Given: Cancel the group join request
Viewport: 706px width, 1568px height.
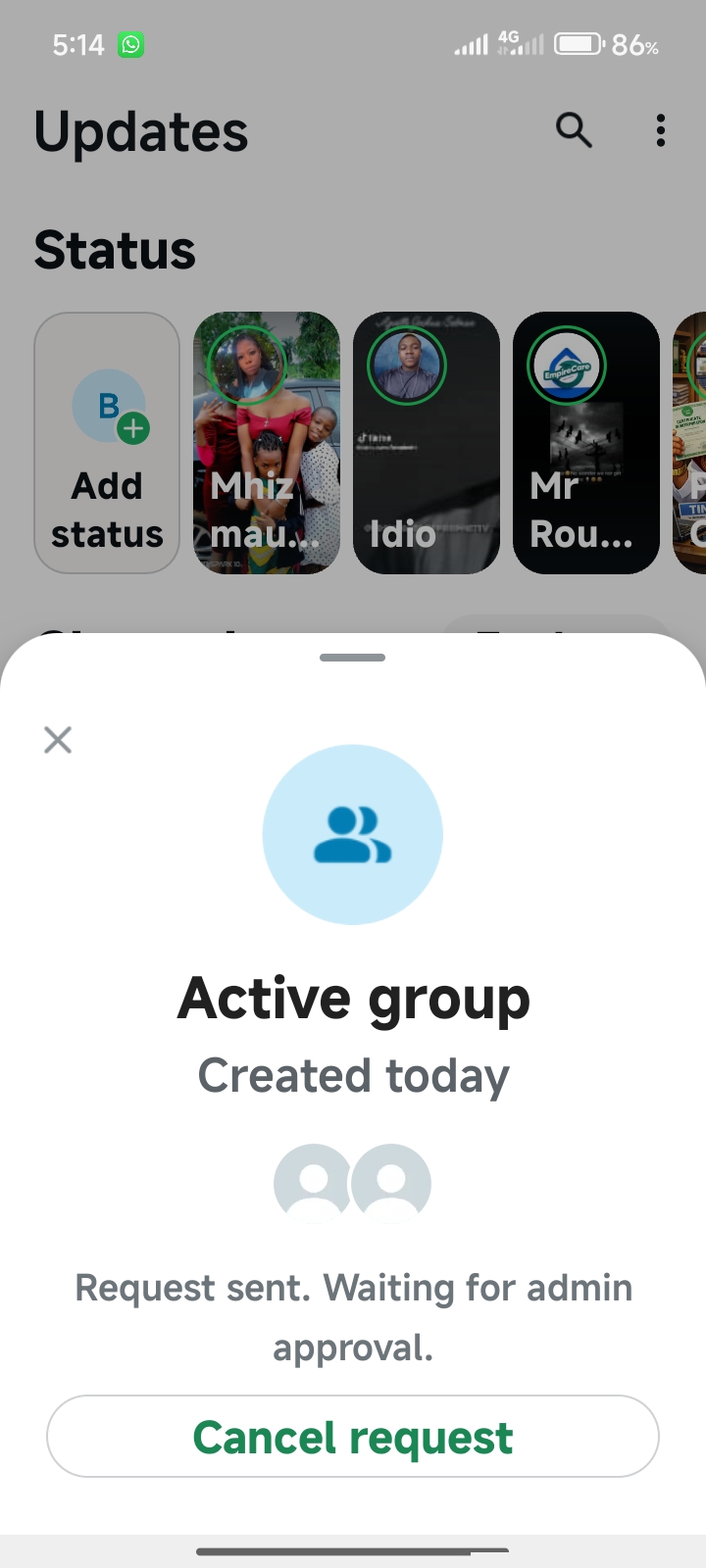Looking at the screenshot, I should click(353, 1437).
